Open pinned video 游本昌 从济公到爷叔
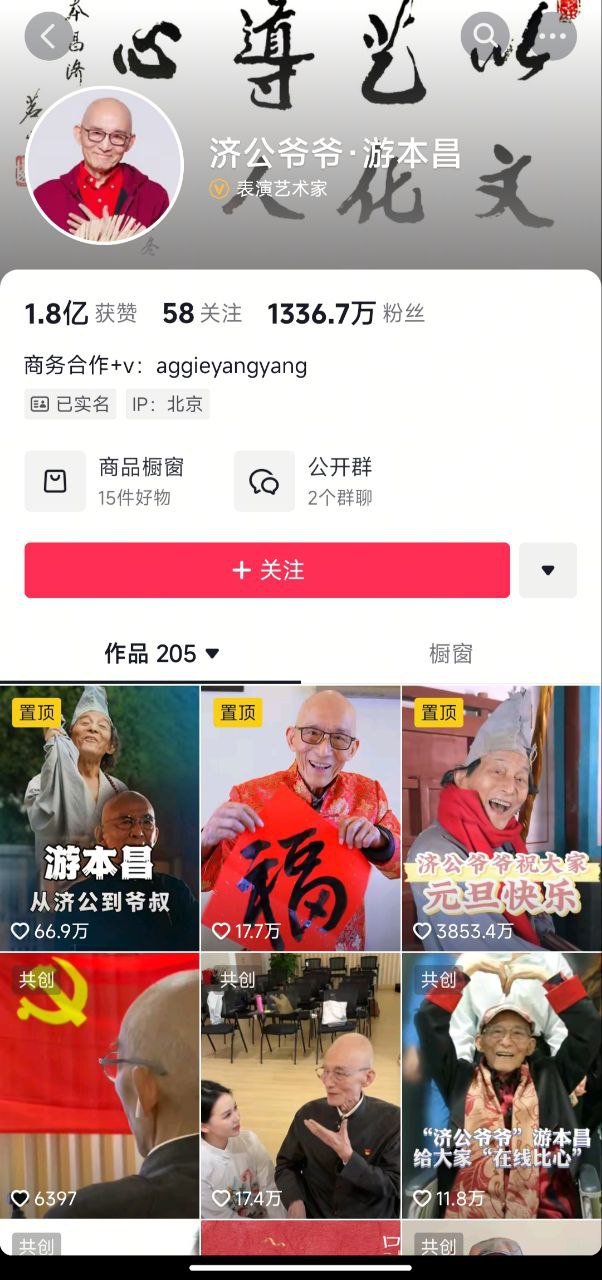Image resolution: width=602 pixels, height=1280 pixels. point(100,818)
